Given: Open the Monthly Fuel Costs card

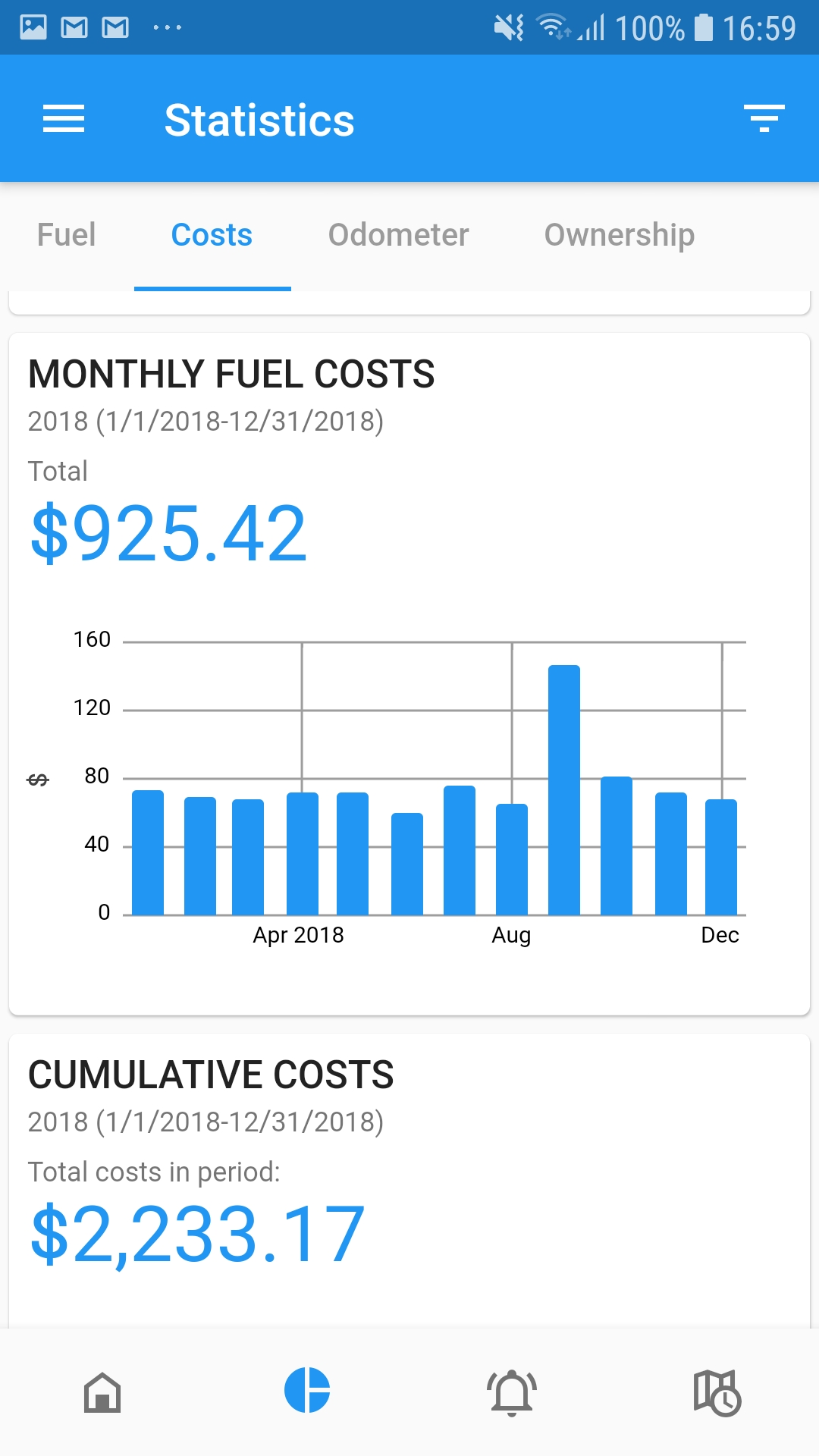Looking at the screenshot, I should coord(409,673).
